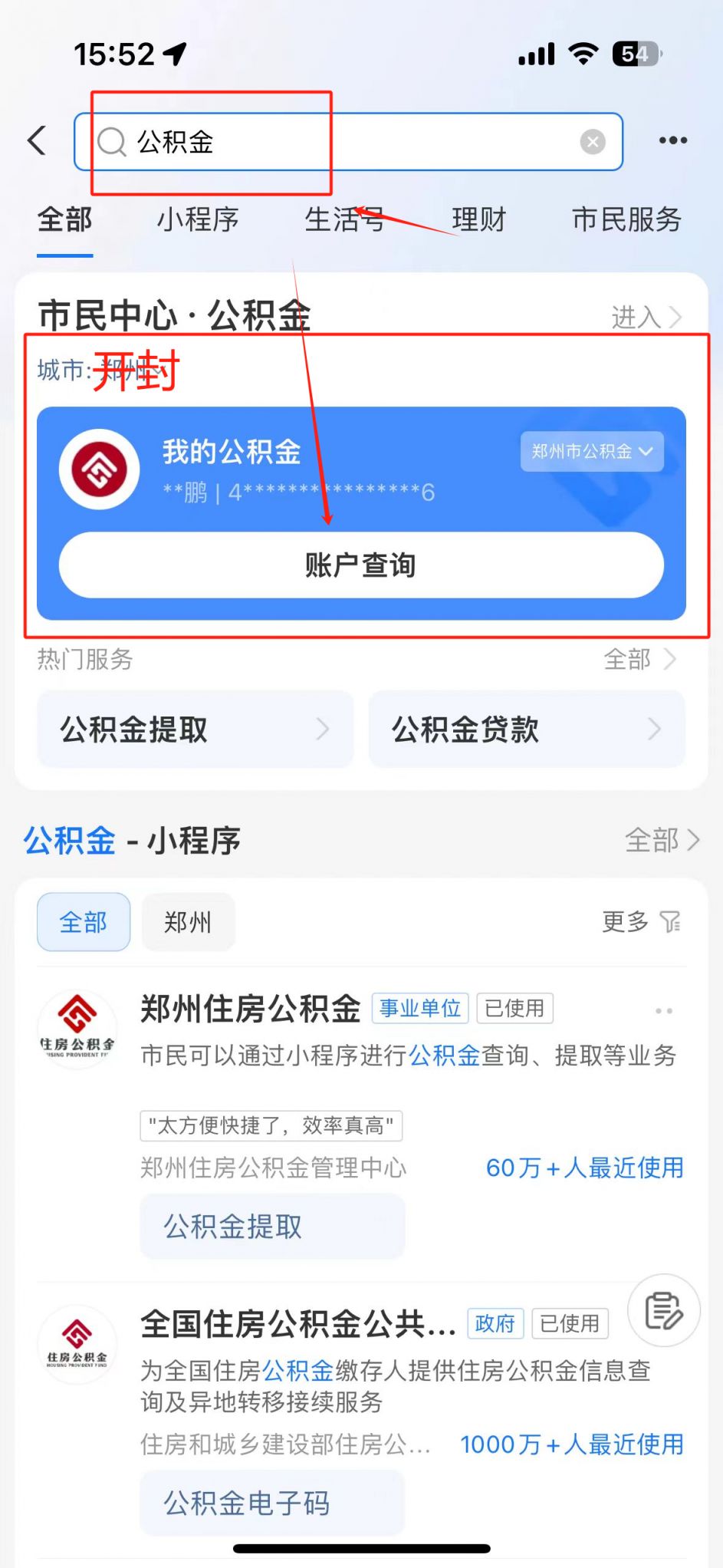Switch to the 市民服务 tab
The image size is (723, 1568).
coord(626,220)
